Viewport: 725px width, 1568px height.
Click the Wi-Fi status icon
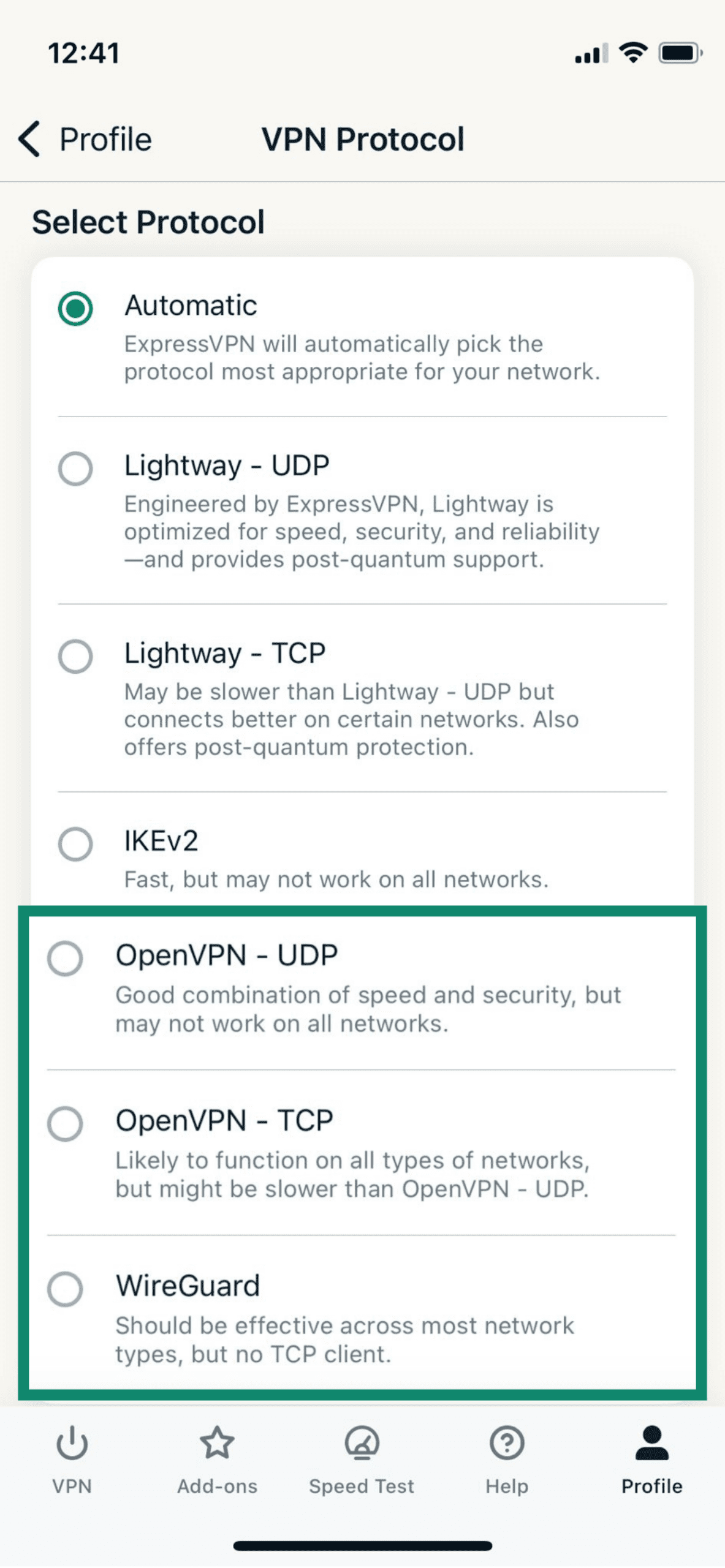(x=634, y=53)
